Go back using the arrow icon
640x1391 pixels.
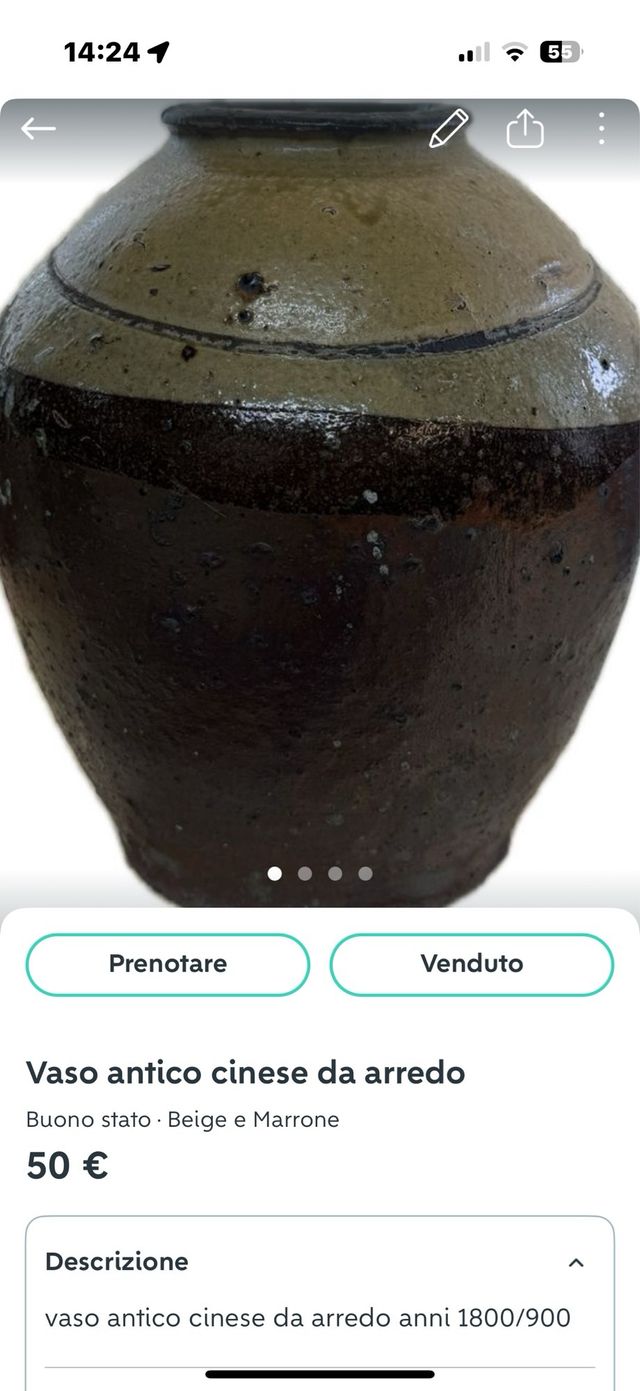coord(38,128)
